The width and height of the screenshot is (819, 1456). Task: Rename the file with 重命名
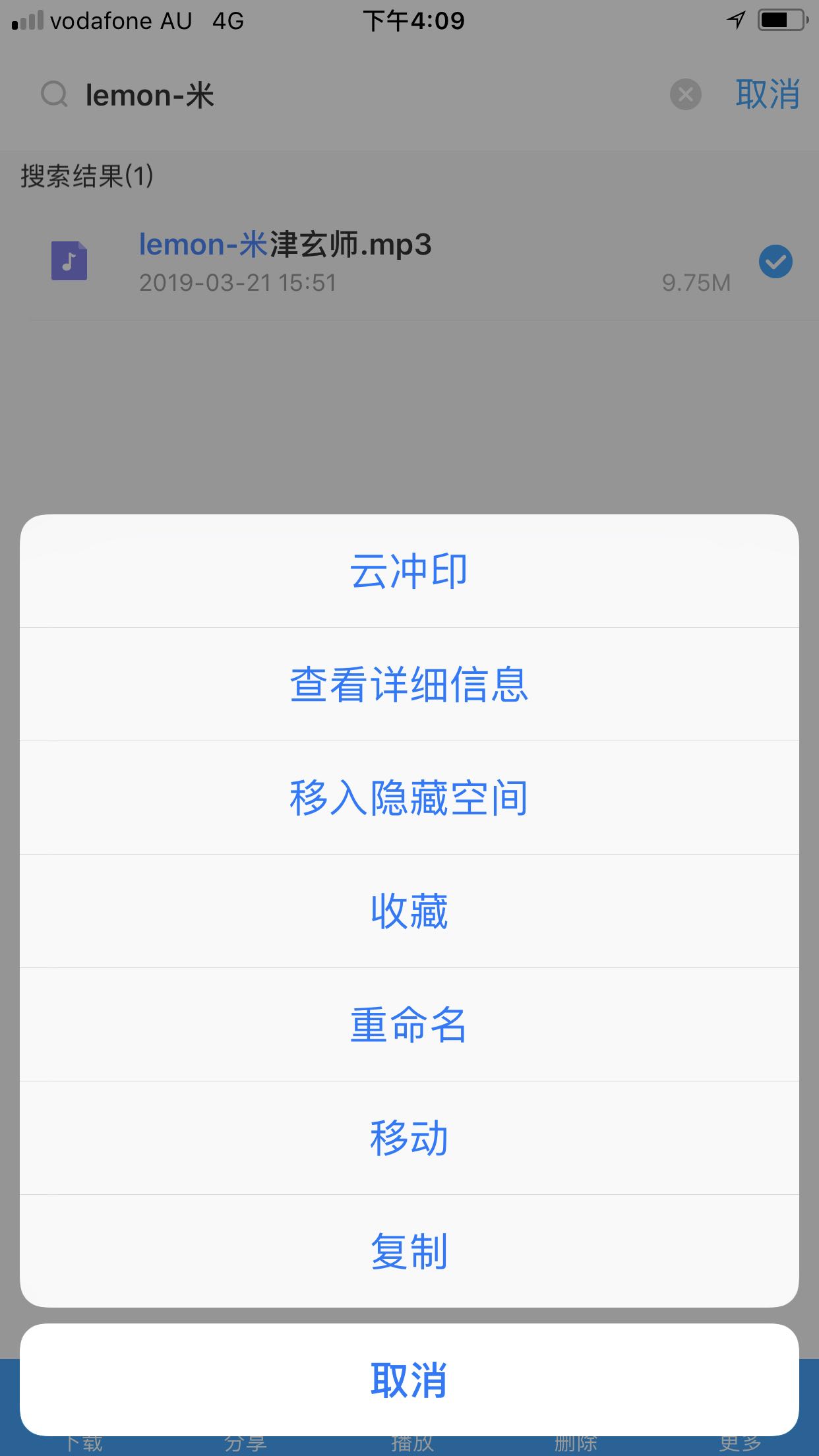tap(409, 1025)
